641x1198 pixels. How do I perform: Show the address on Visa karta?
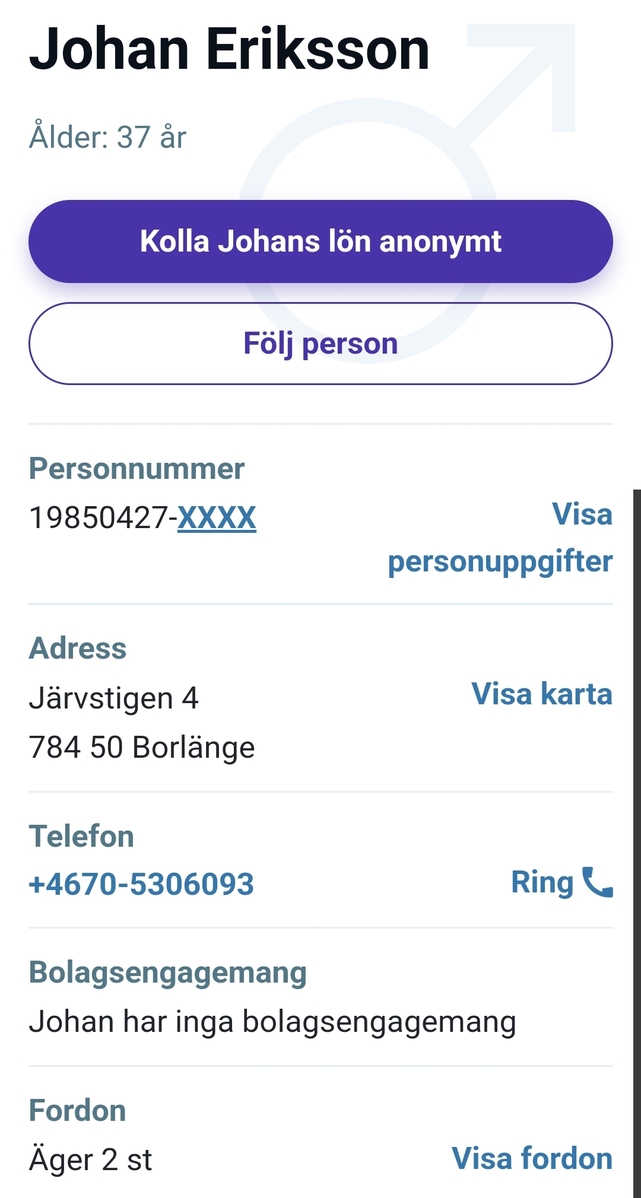541,694
